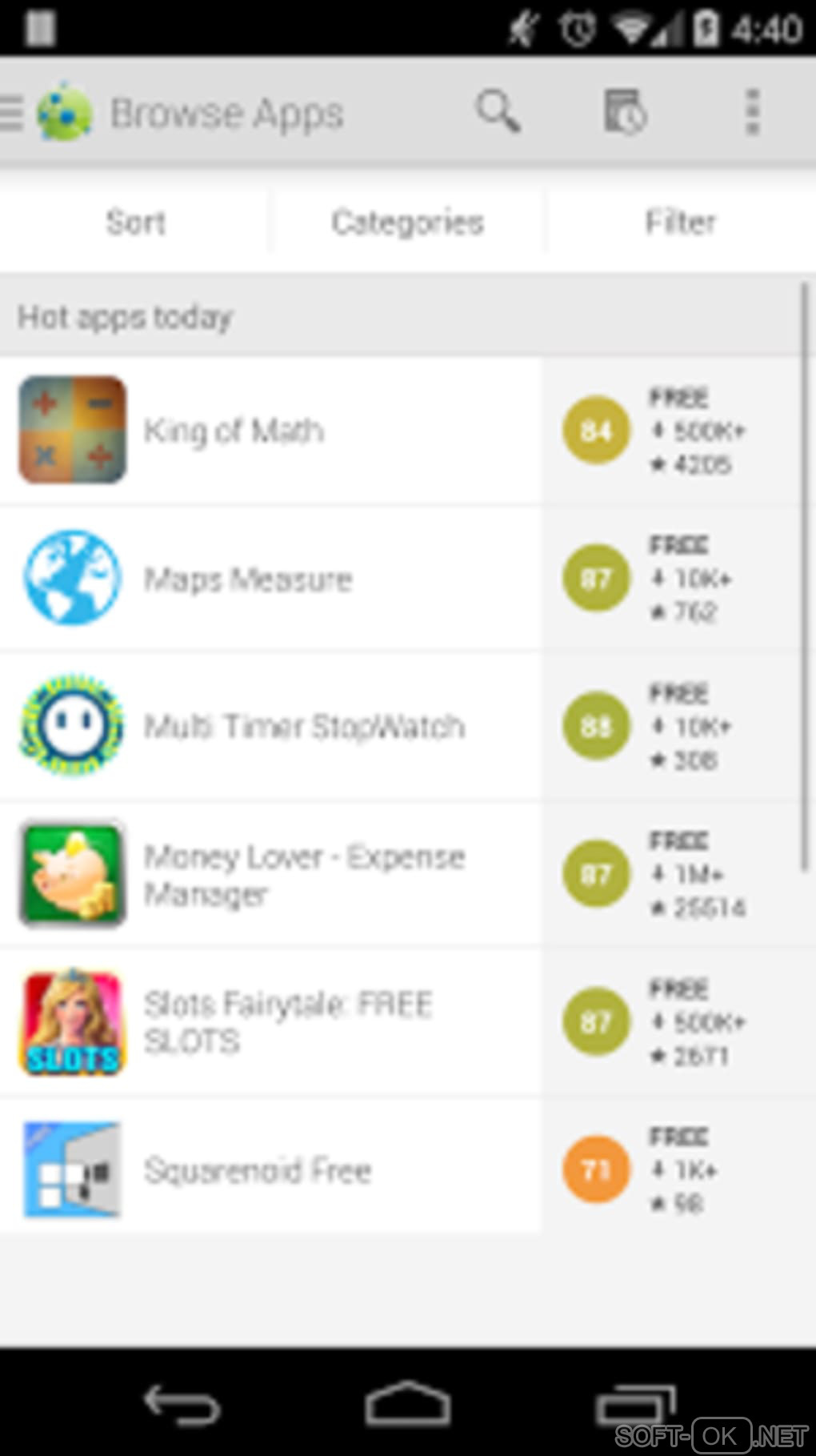The height and width of the screenshot is (1456, 816).
Task: Open Squarenoid Free app
Action: (258, 1170)
